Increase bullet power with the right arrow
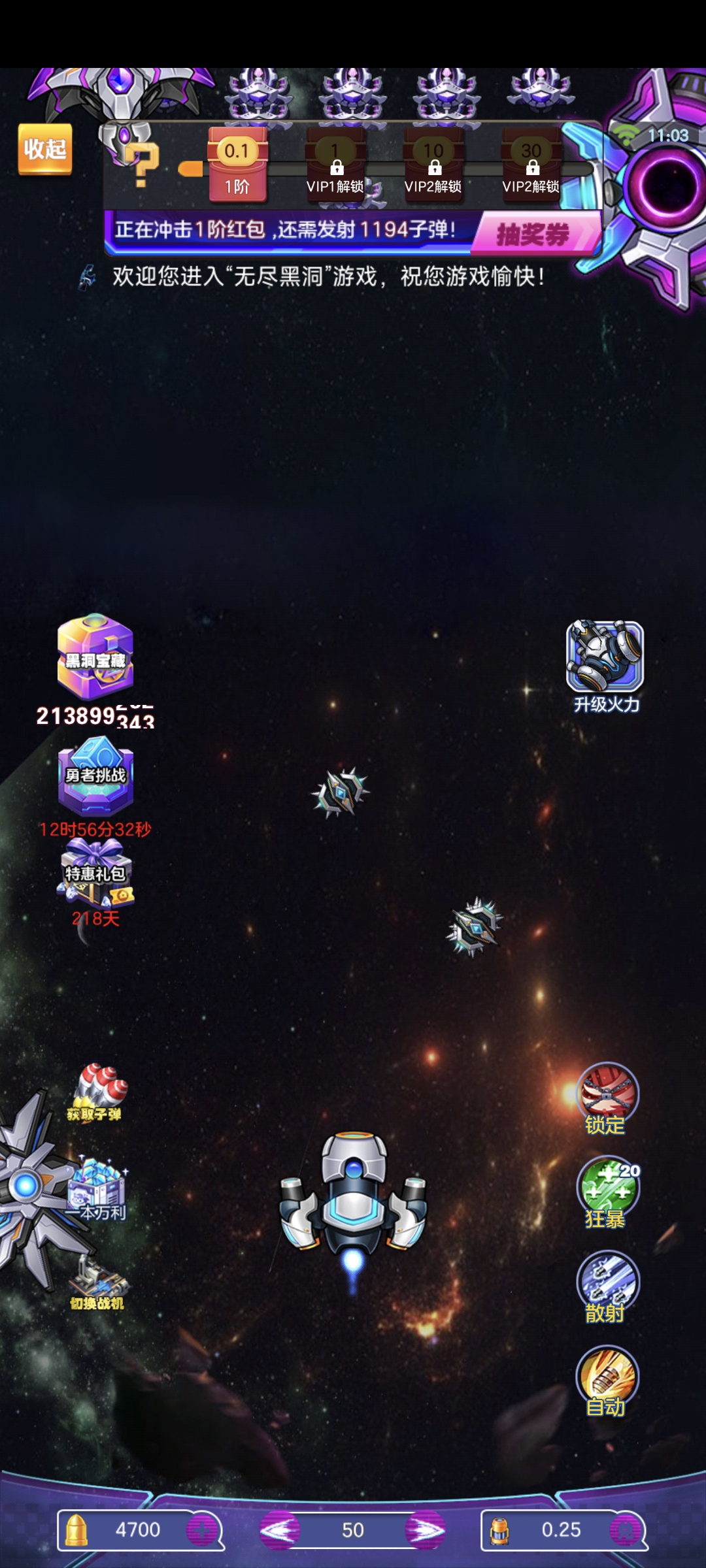Viewport: 706px width, 1568px height. [426, 1530]
